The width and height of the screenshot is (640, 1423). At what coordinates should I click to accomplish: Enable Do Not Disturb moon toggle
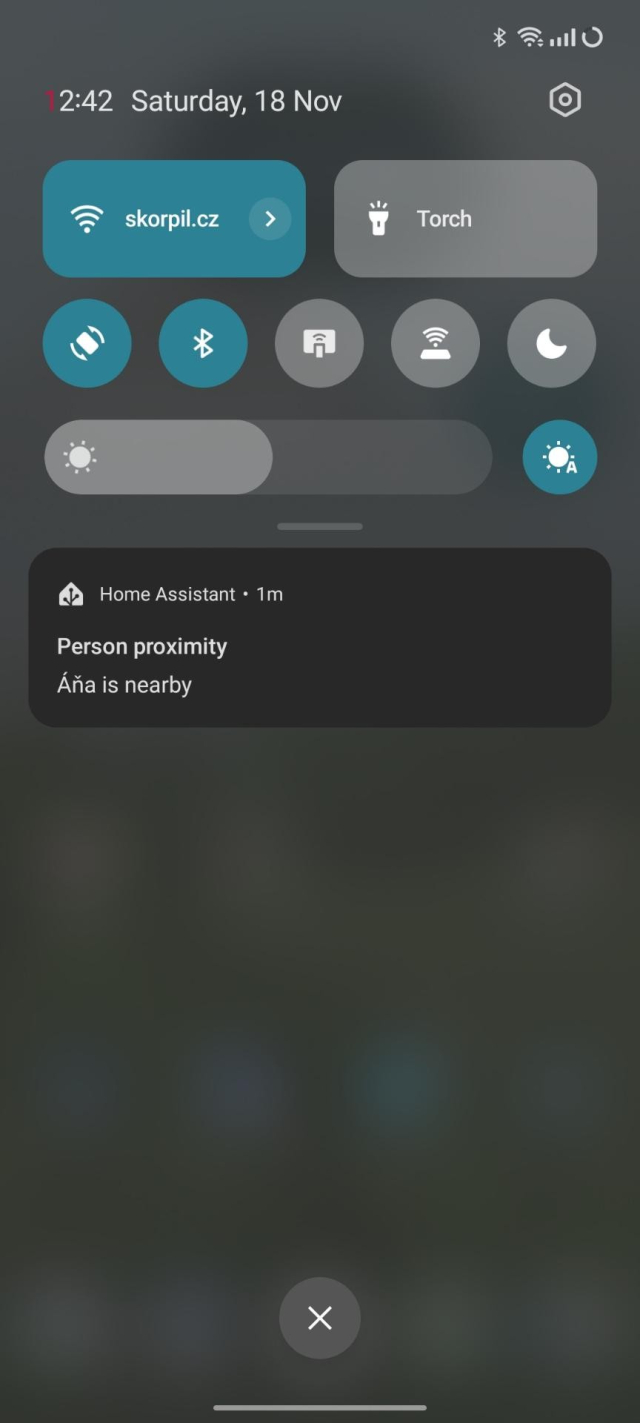(551, 343)
